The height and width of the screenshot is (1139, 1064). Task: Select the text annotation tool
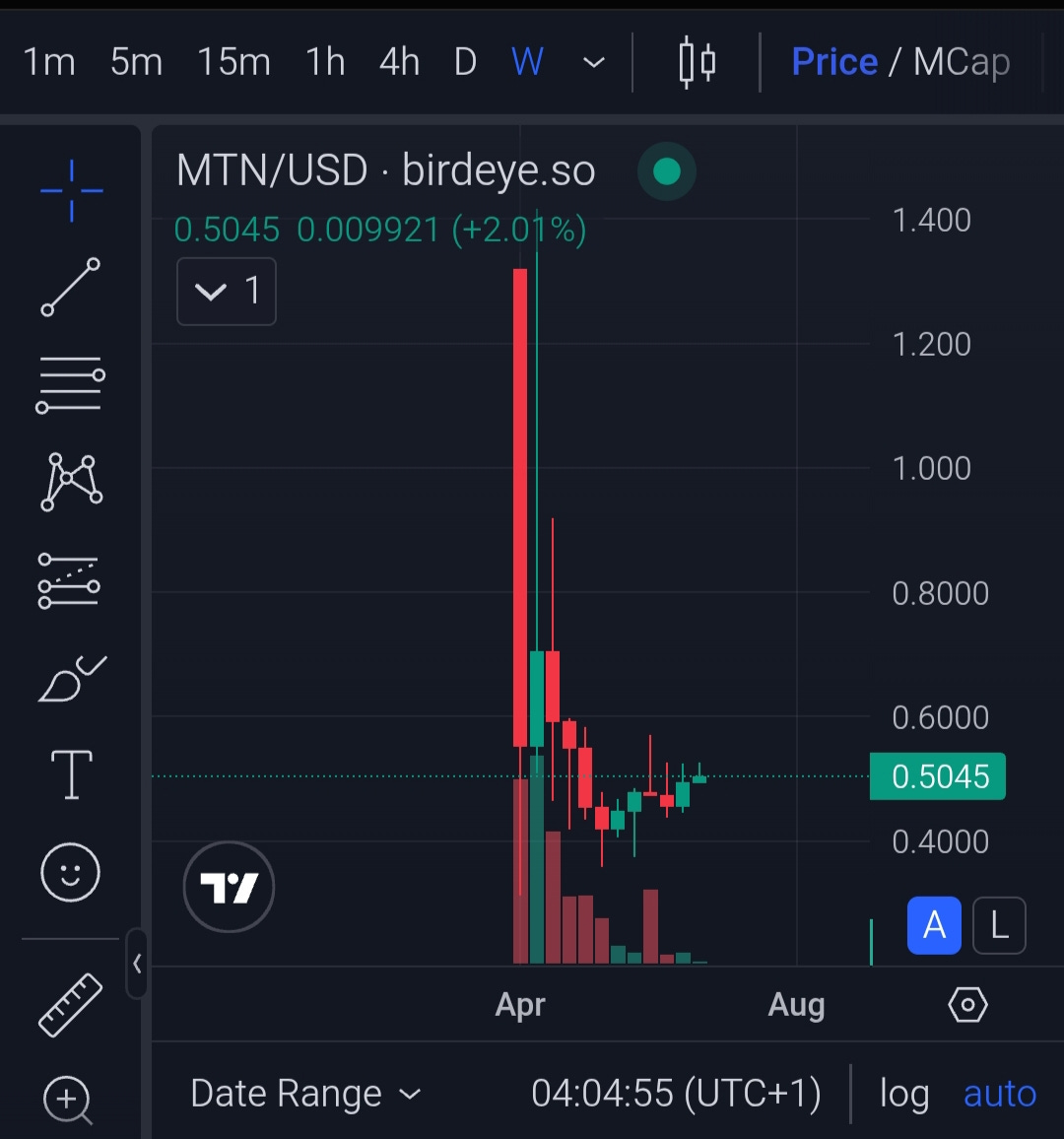click(71, 774)
